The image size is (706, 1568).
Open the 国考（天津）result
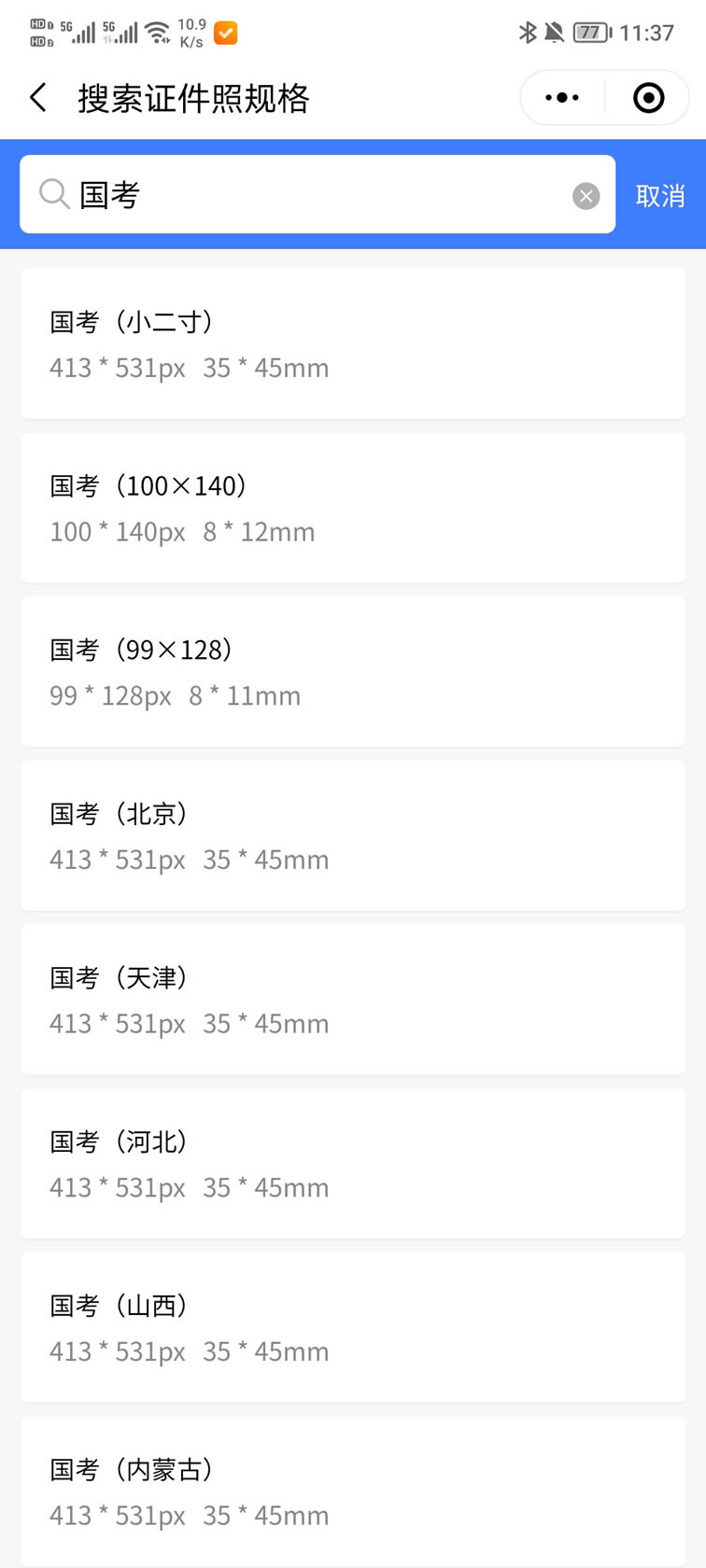[353, 1000]
